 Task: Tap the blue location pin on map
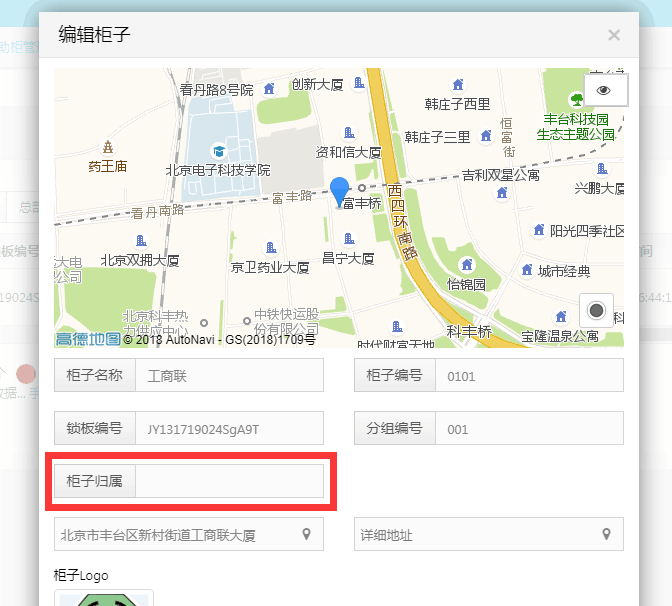(x=340, y=189)
